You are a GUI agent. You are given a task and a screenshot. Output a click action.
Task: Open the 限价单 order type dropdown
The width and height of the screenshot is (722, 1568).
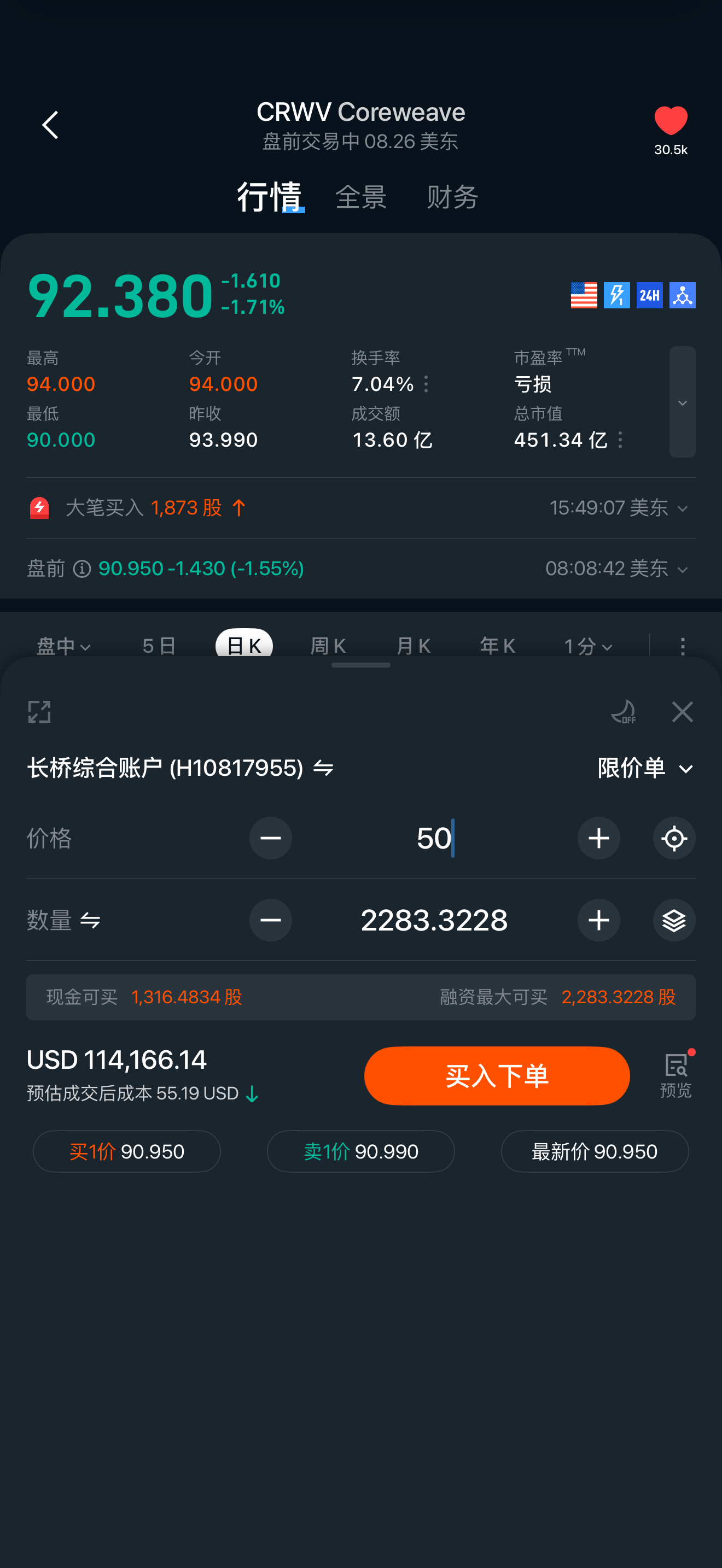pos(645,768)
